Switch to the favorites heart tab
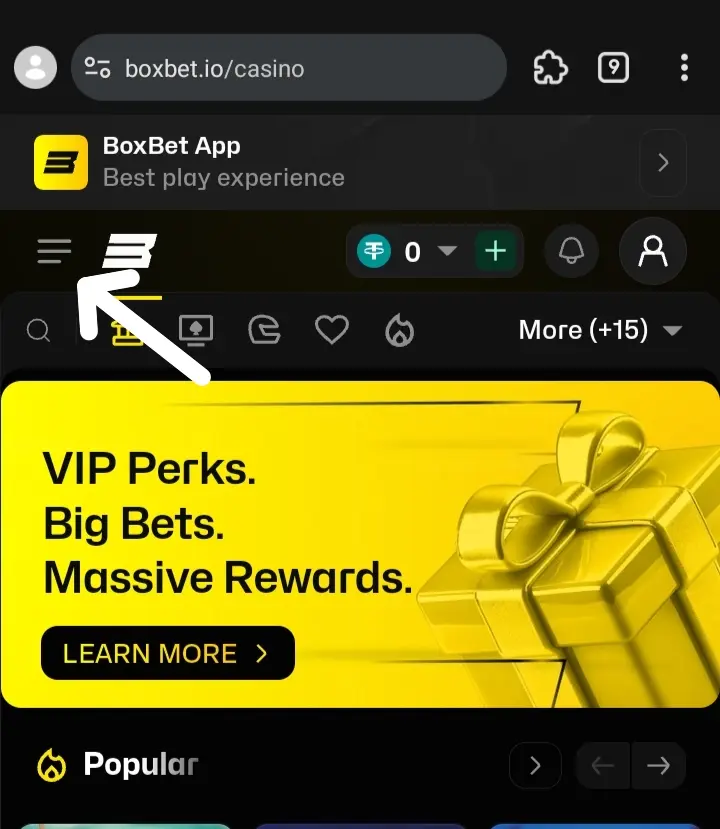 point(331,330)
